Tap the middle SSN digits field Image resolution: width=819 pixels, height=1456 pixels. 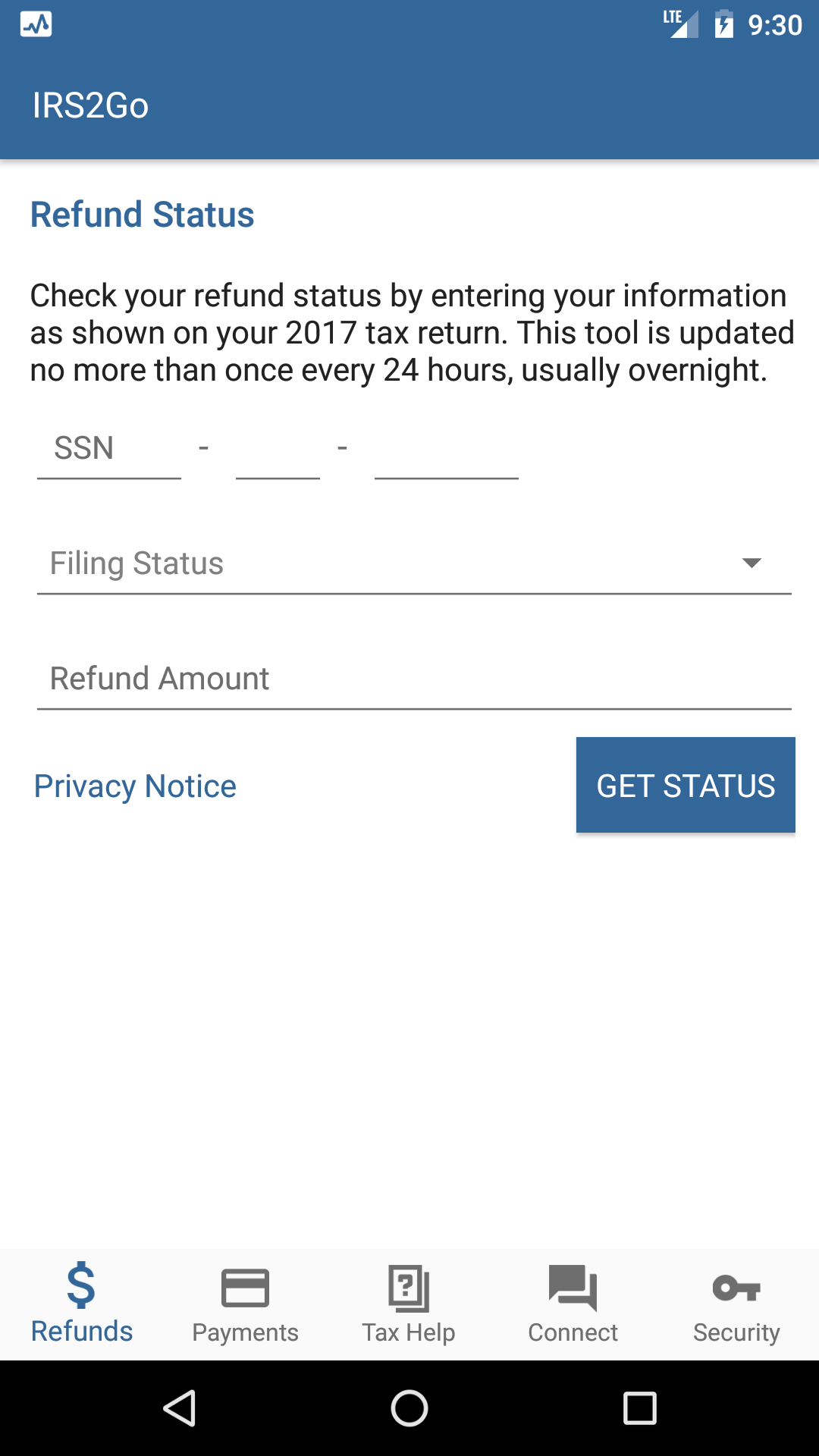click(278, 450)
